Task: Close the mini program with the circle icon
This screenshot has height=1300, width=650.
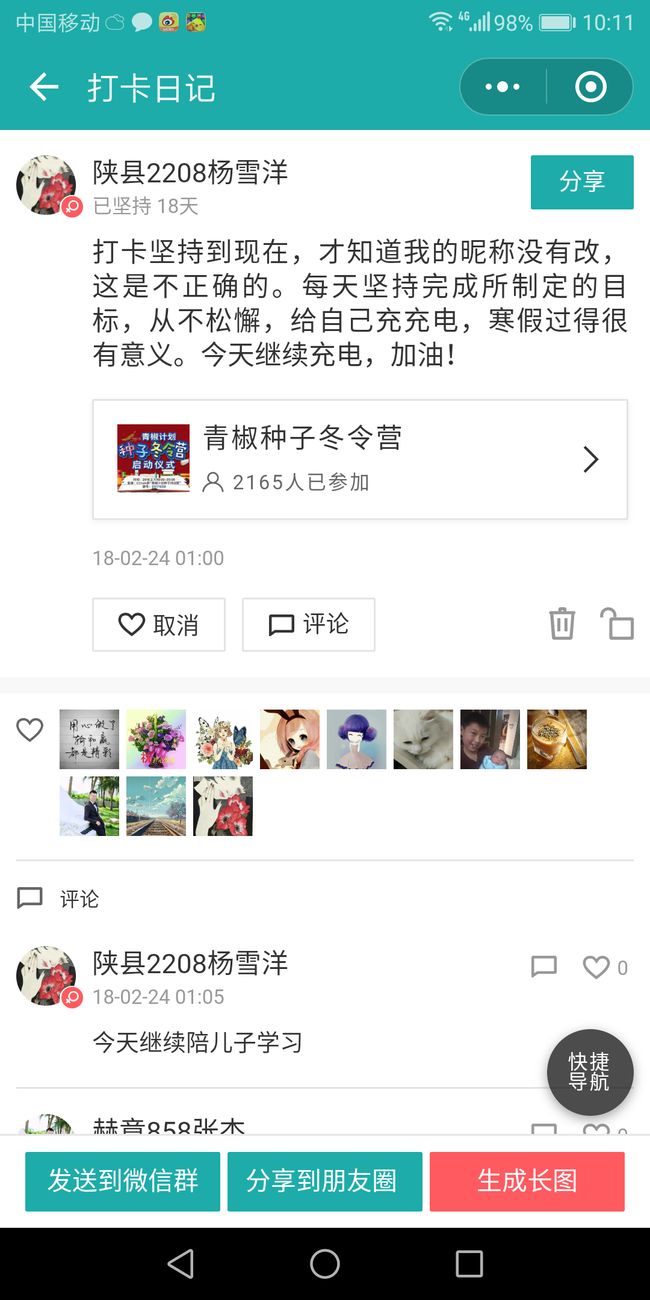Action: [x=590, y=87]
